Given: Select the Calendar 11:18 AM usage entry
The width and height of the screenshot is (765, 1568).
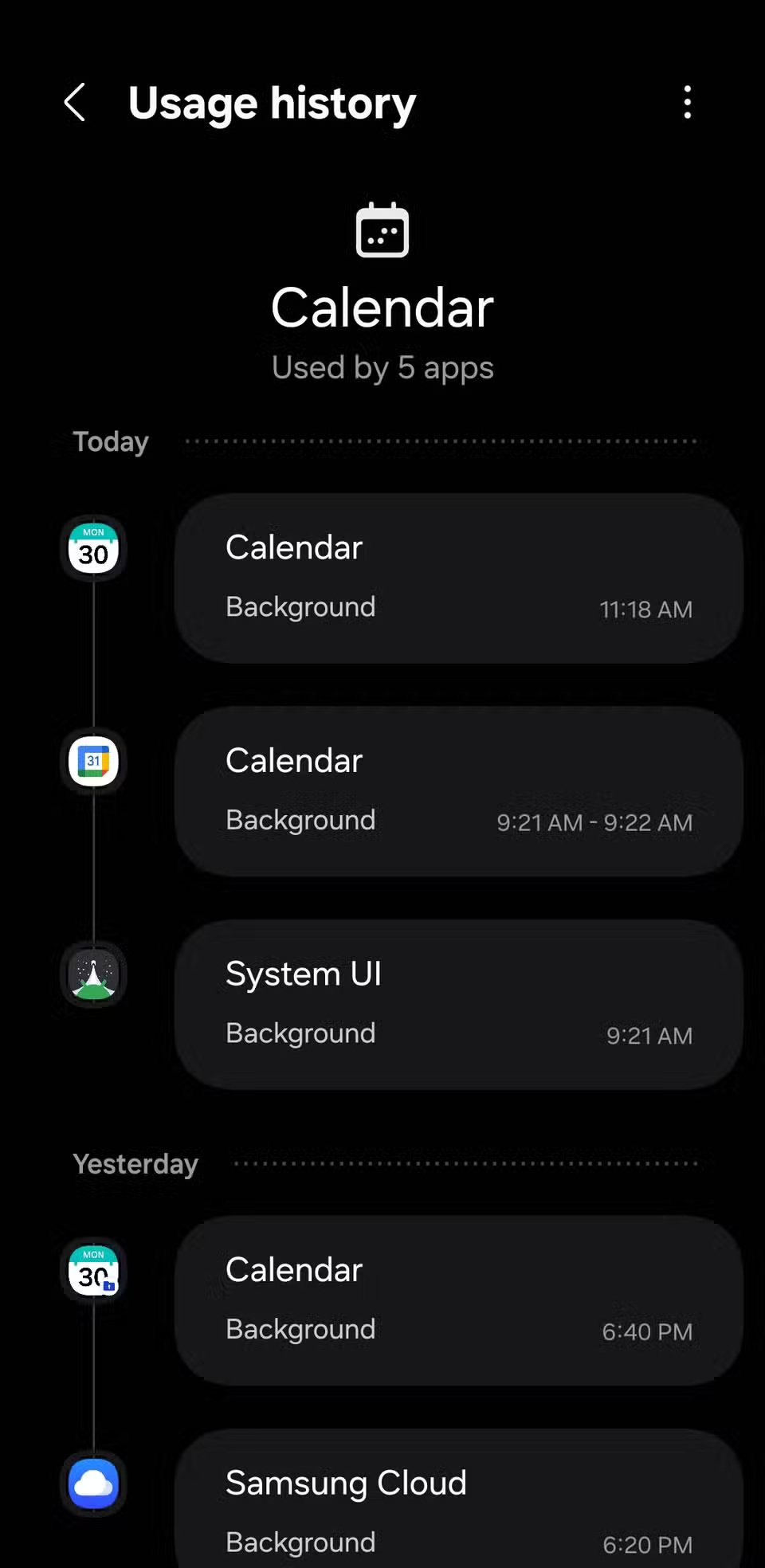Looking at the screenshot, I should tap(457, 578).
